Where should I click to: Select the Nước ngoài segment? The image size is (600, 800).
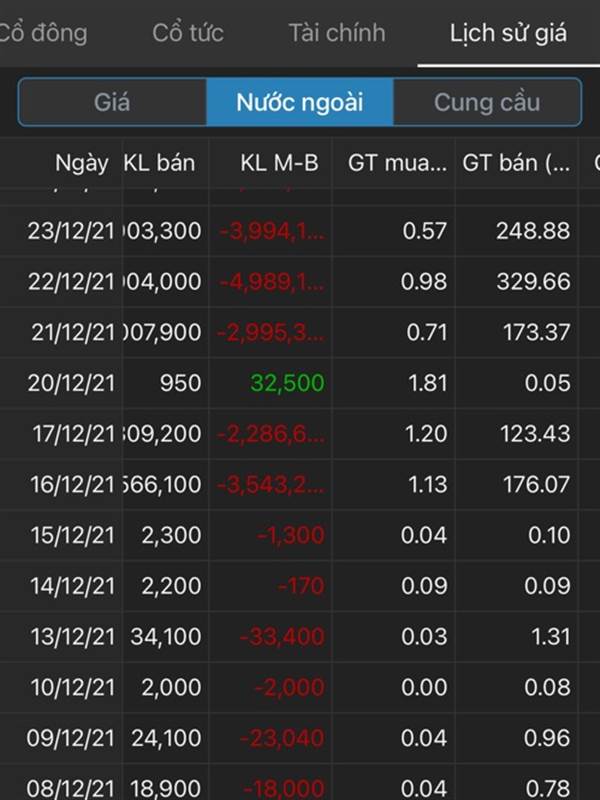(300, 102)
